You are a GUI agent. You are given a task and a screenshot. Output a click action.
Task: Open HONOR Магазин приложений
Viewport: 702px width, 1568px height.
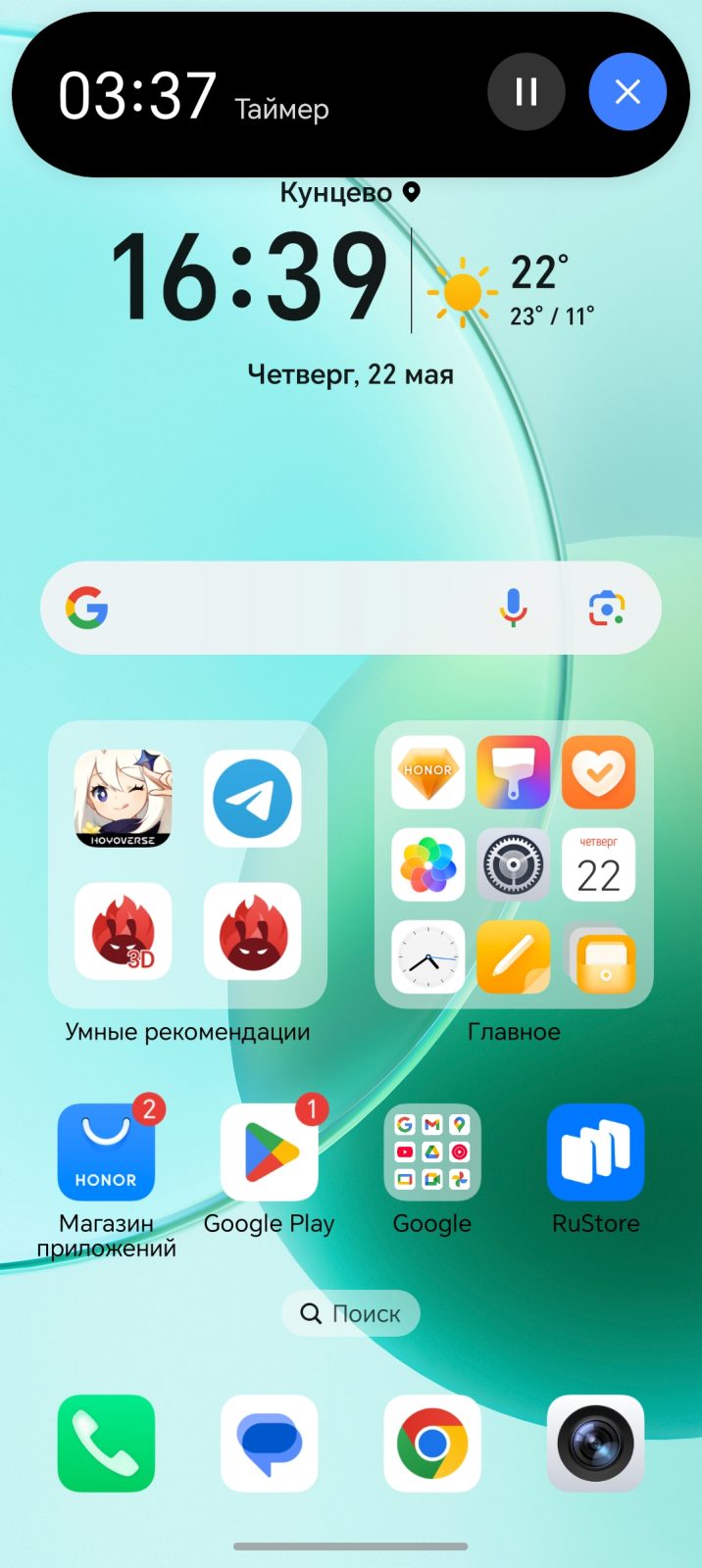pyautogui.click(x=106, y=1153)
